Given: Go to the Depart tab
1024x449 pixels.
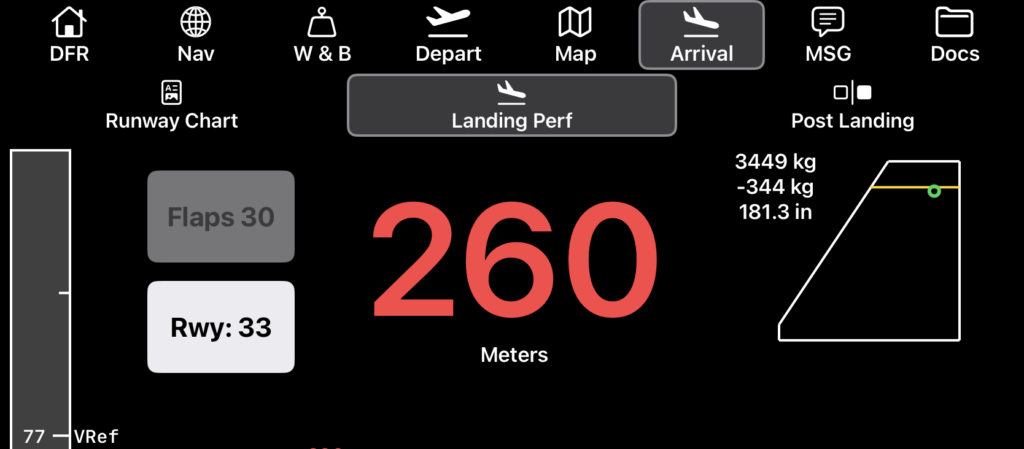Looking at the screenshot, I should (x=448, y=35).
